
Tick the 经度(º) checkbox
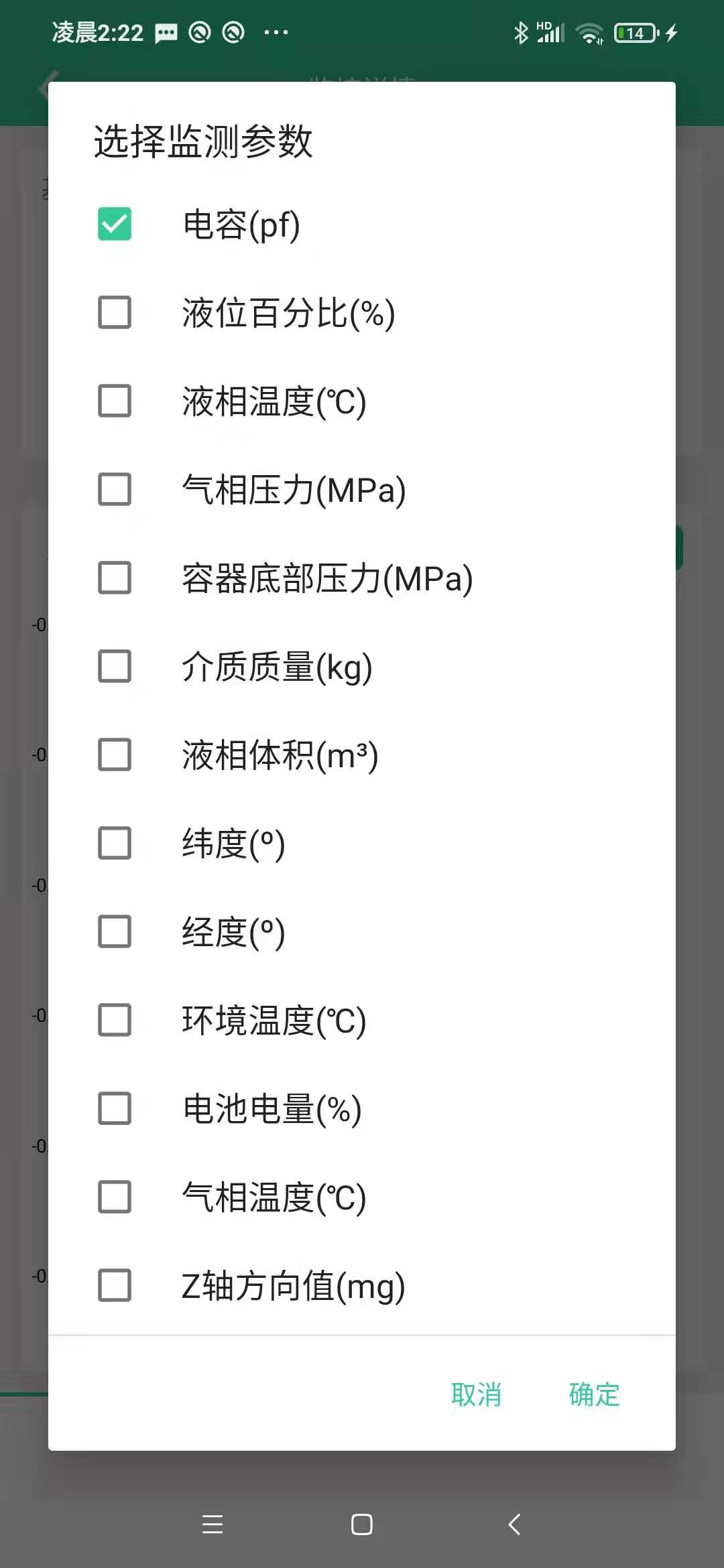[115, 931]
